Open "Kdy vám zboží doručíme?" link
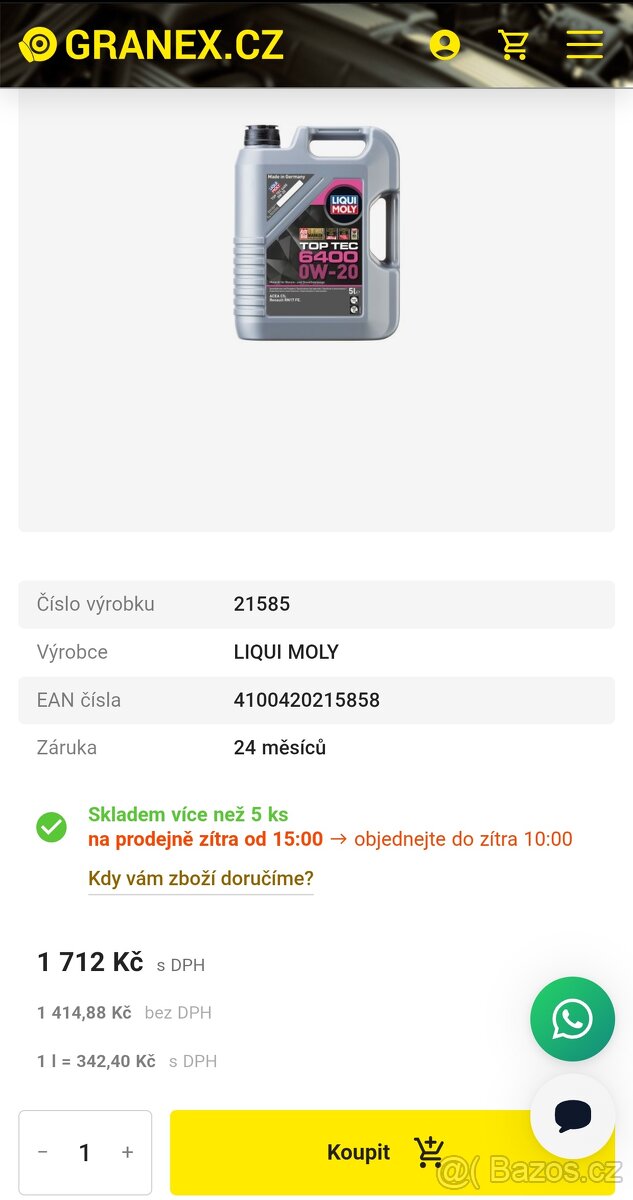This screenshot has width=633, height=1200. [201, 879]
